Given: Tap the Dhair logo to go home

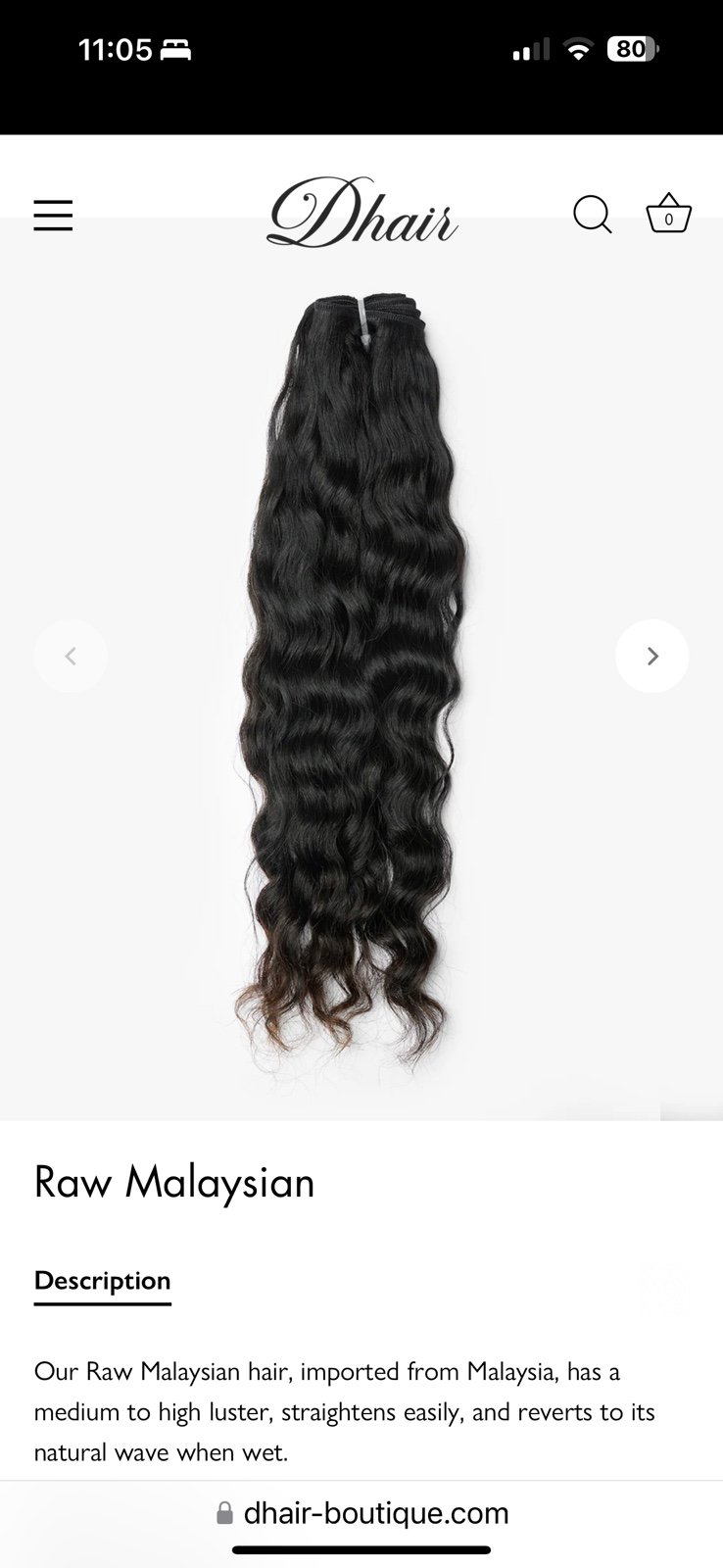Looking at the screenshot, I should 361,213.
